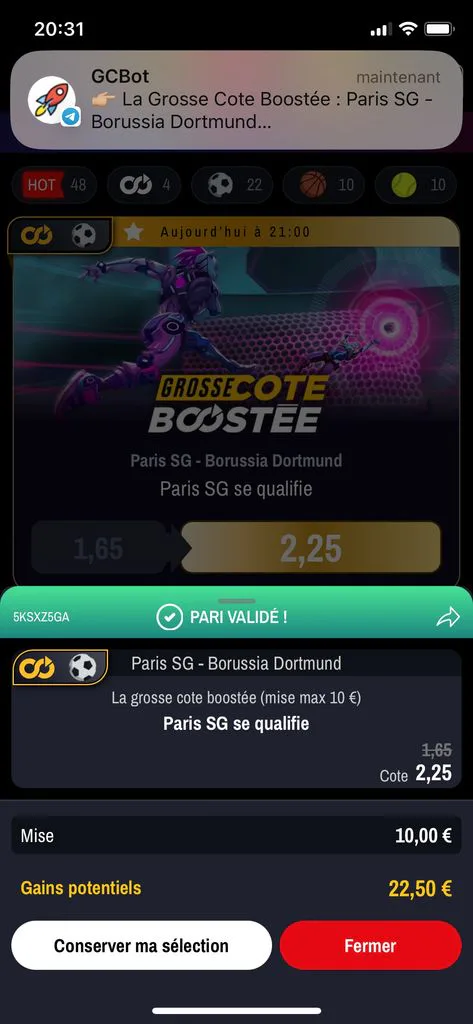This screenshot has height=1024, width=473.
Task: Tap the sheet drag handle above Pari validé
Action: [236, 601]
